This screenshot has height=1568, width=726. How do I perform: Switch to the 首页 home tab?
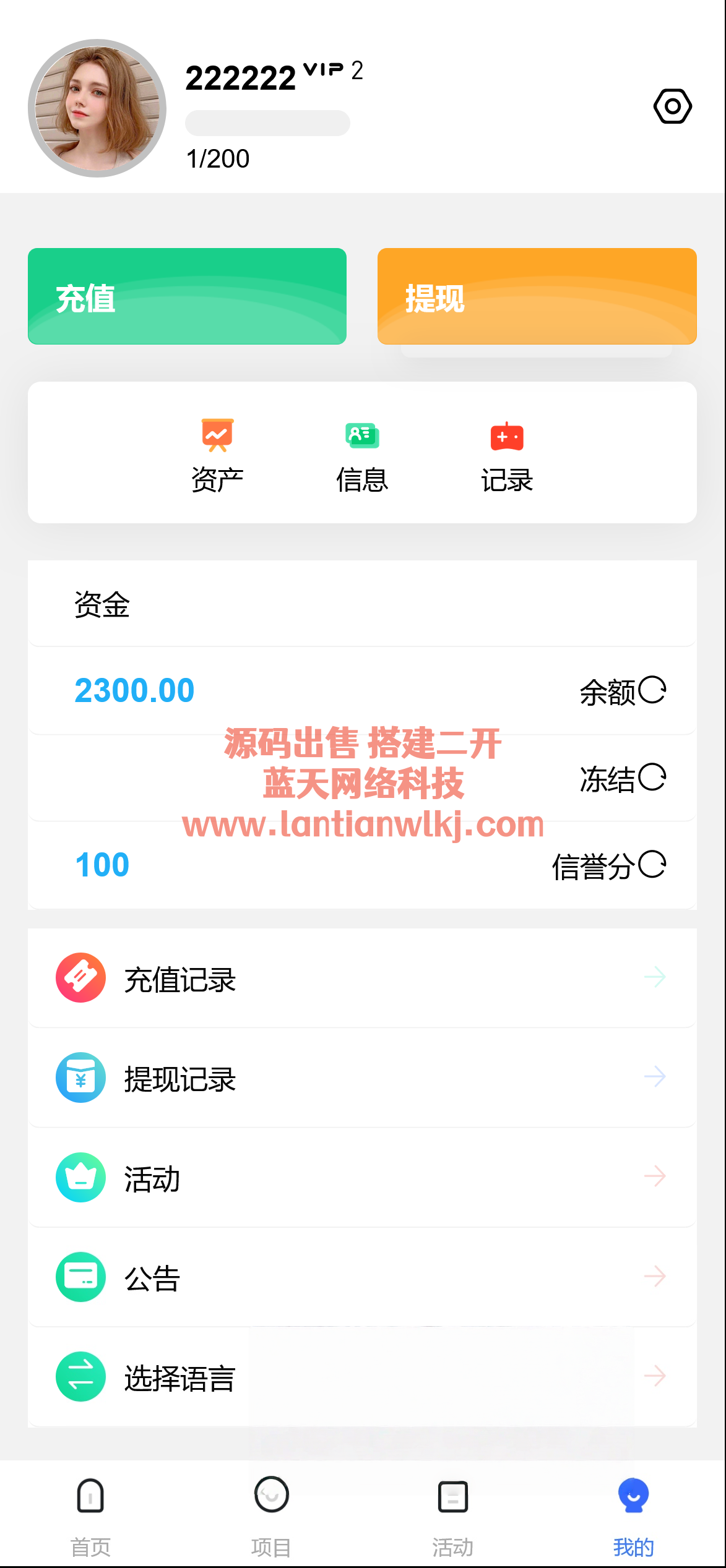click(x=90, y=1514)
